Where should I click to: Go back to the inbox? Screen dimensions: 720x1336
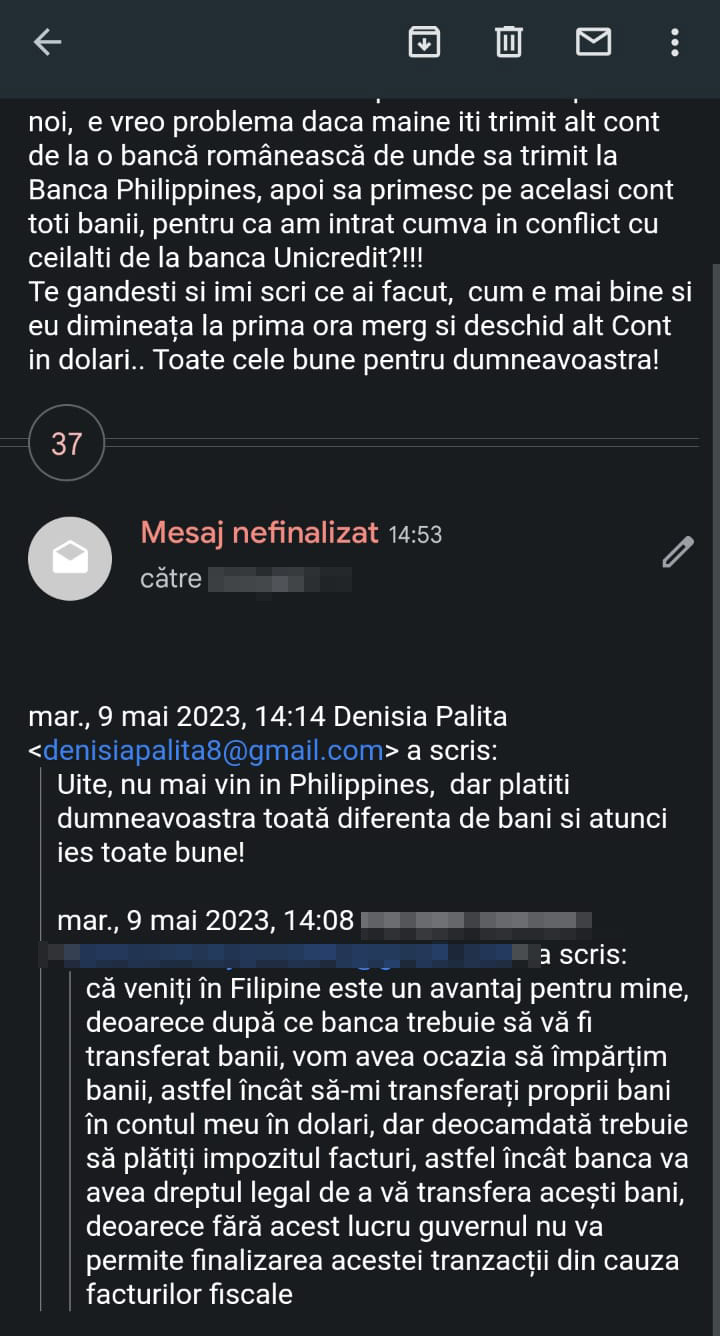[x=48, y=42]
